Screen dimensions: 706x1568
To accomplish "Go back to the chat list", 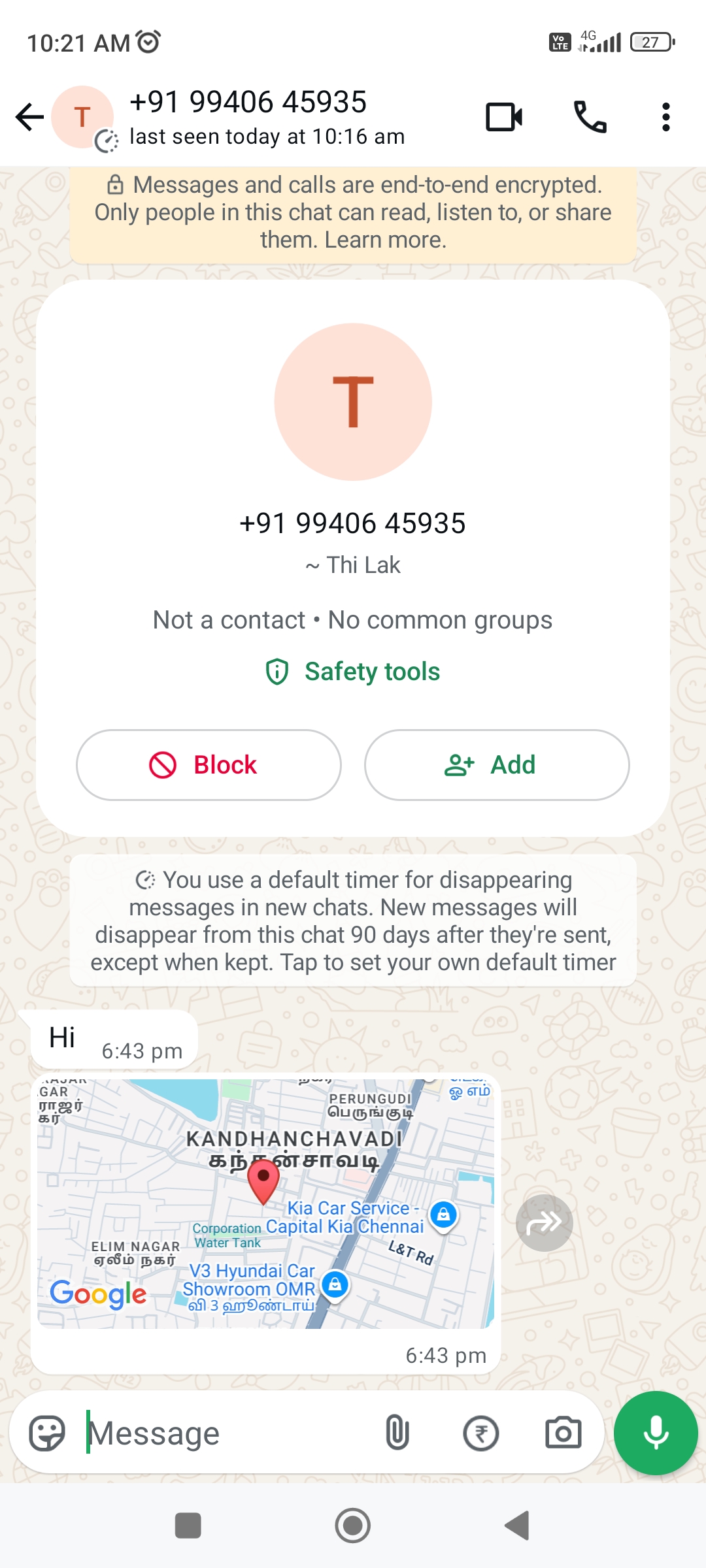I will tap(29, 118).
